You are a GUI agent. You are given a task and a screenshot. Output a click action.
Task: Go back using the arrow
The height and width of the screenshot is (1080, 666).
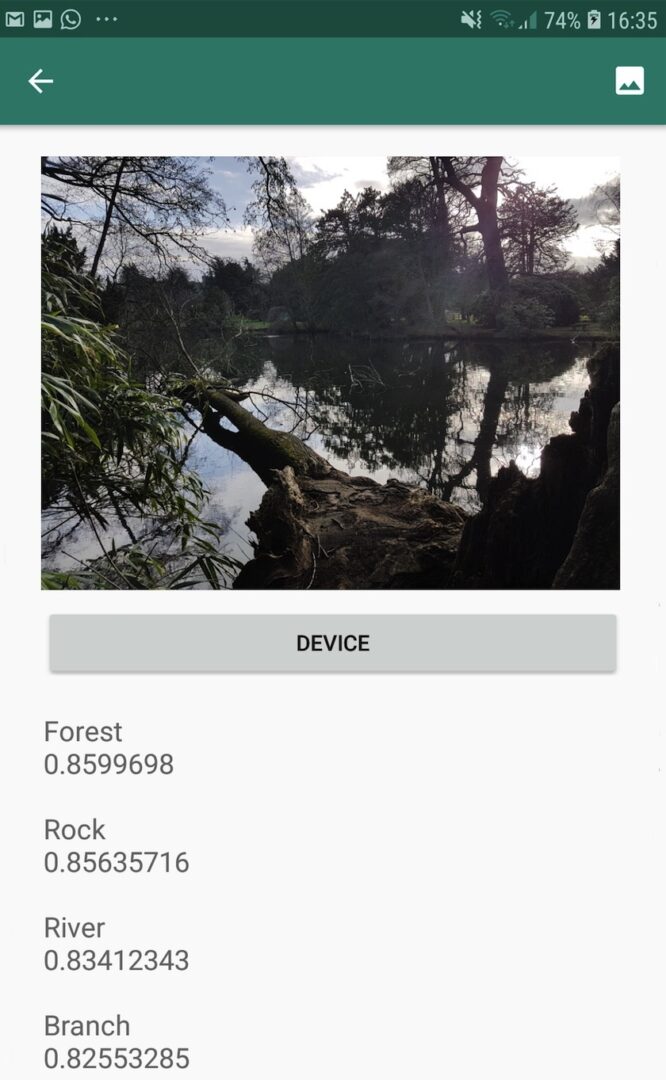(40, 81)
